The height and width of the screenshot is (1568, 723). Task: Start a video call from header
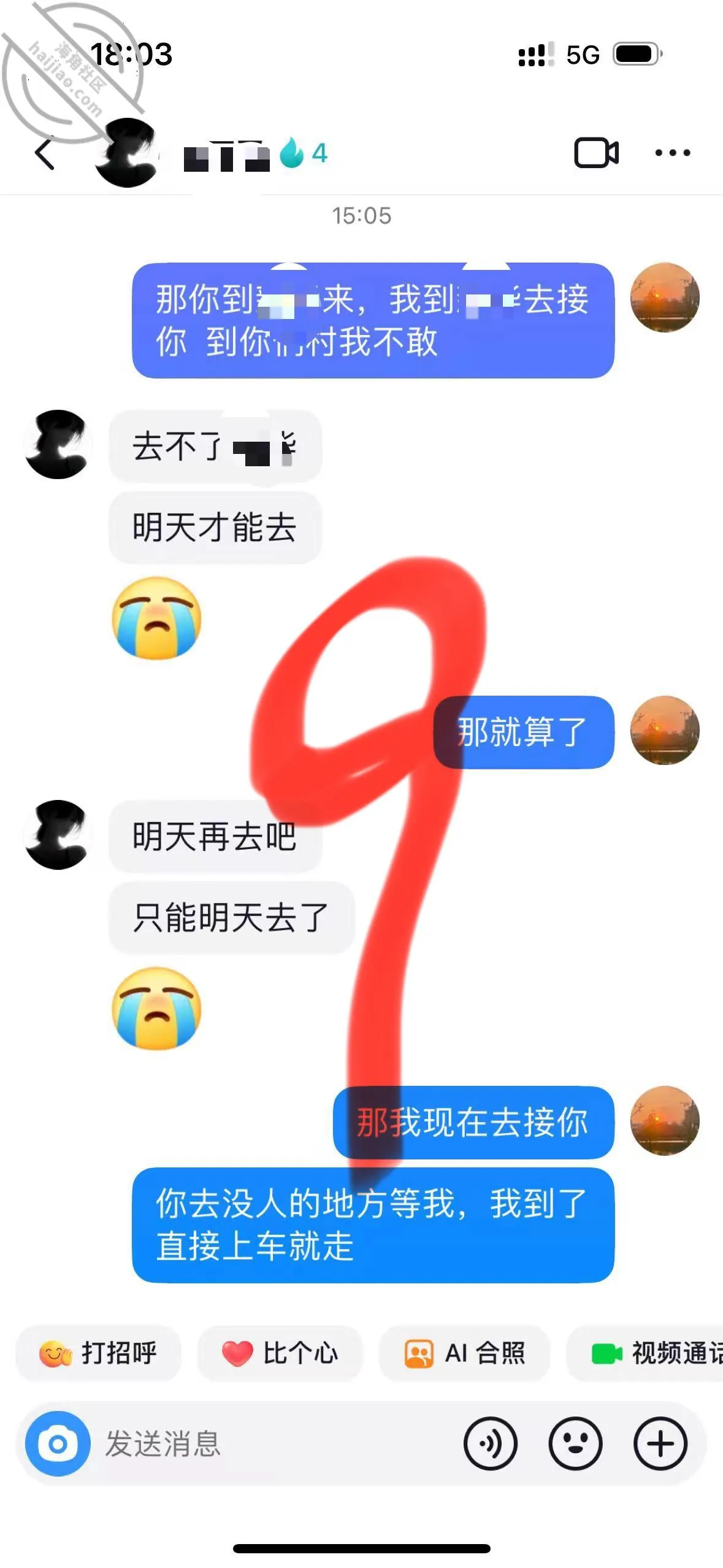click(x=595, y=153)
